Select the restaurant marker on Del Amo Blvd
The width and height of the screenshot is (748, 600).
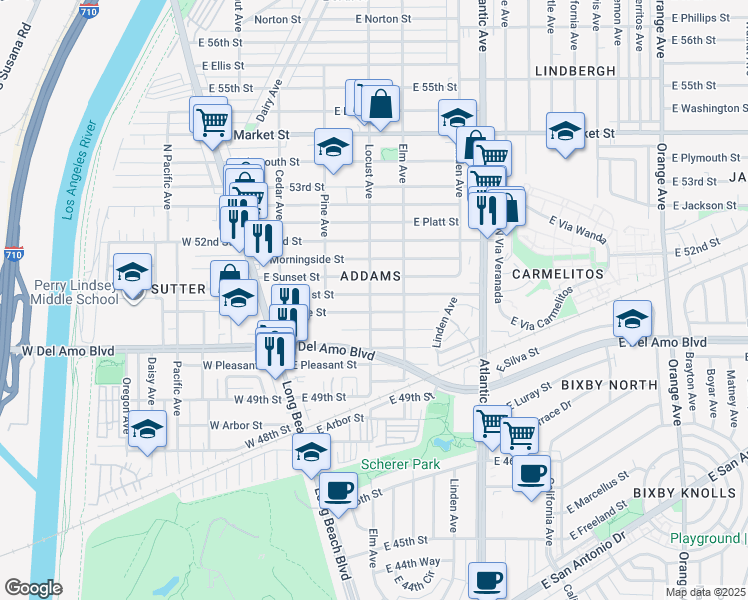coord(275,349)
